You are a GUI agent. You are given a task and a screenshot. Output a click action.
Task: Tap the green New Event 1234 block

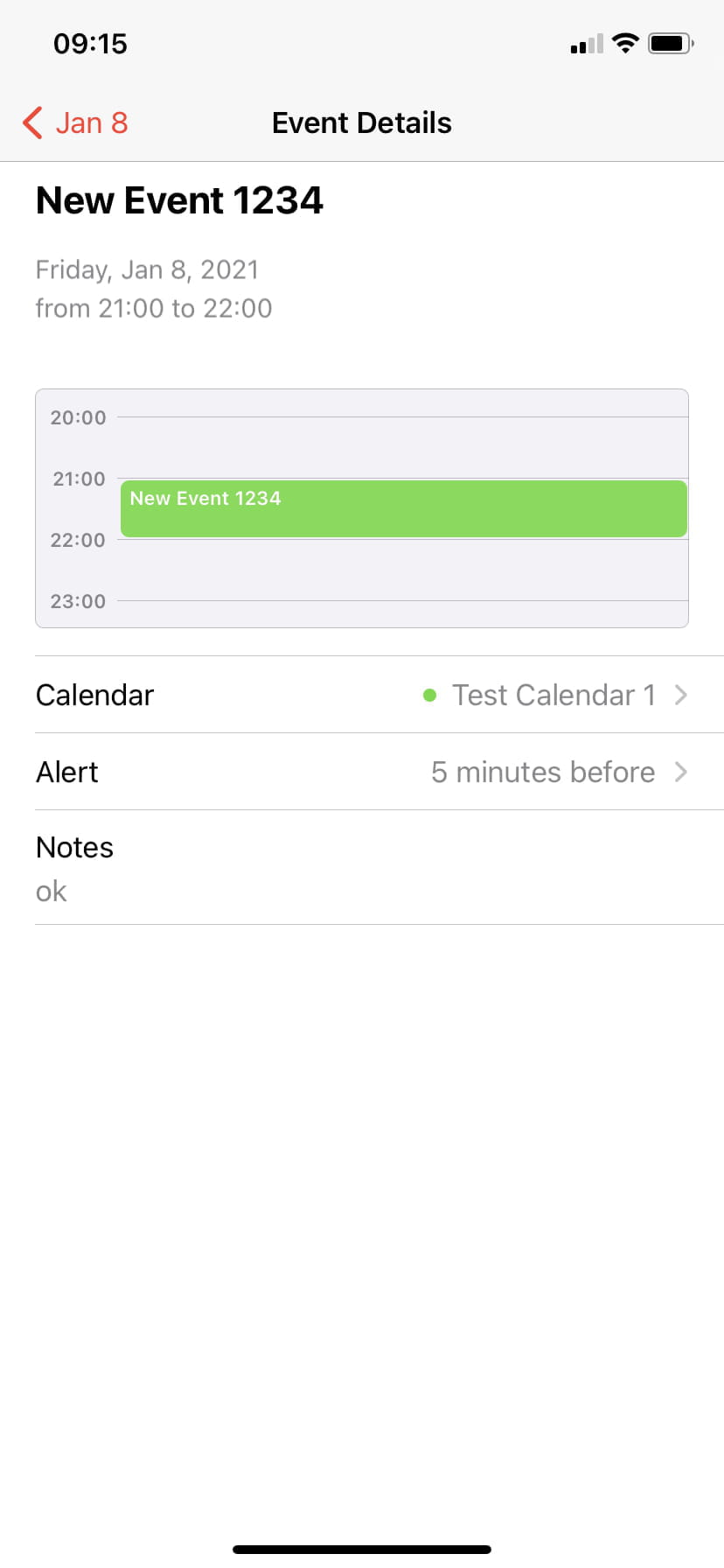tap(404, 508)
